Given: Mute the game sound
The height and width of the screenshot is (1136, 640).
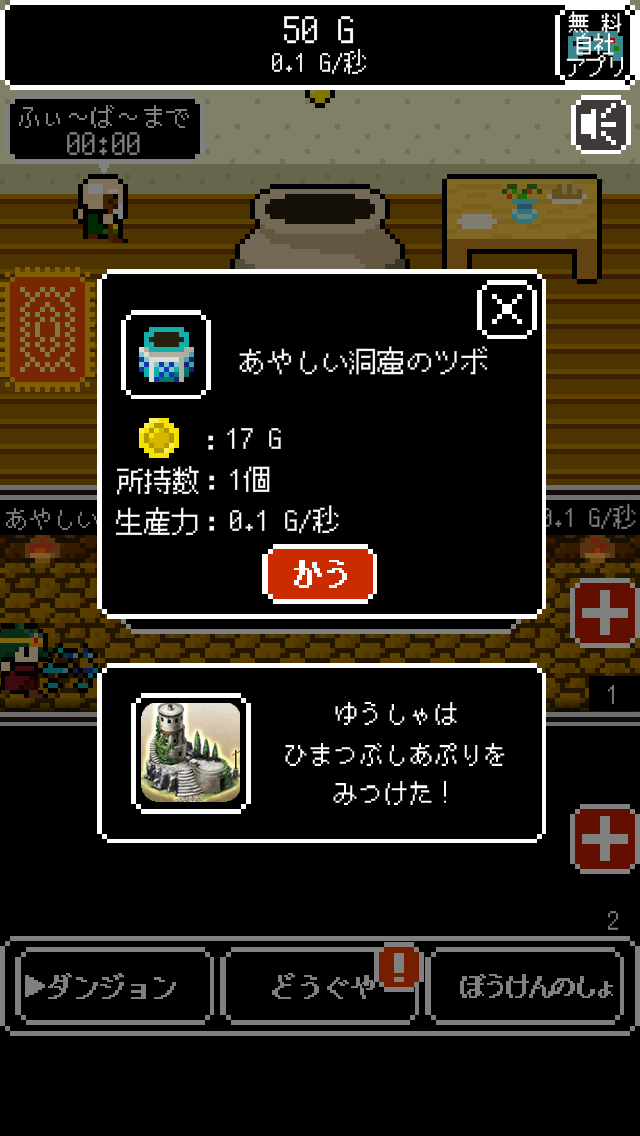Looking at the screenshot, I should 603,126.
